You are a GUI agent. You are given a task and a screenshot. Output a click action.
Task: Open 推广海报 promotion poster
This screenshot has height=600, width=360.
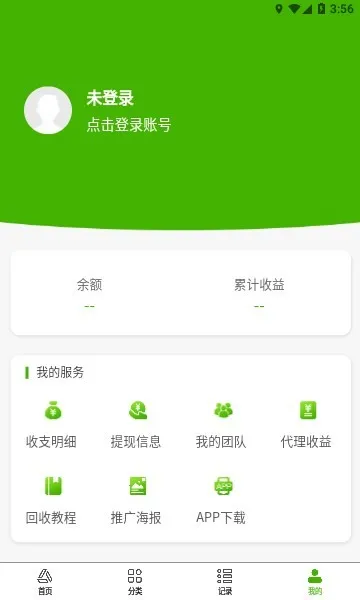pyautogui.click(x=136, y=501)
